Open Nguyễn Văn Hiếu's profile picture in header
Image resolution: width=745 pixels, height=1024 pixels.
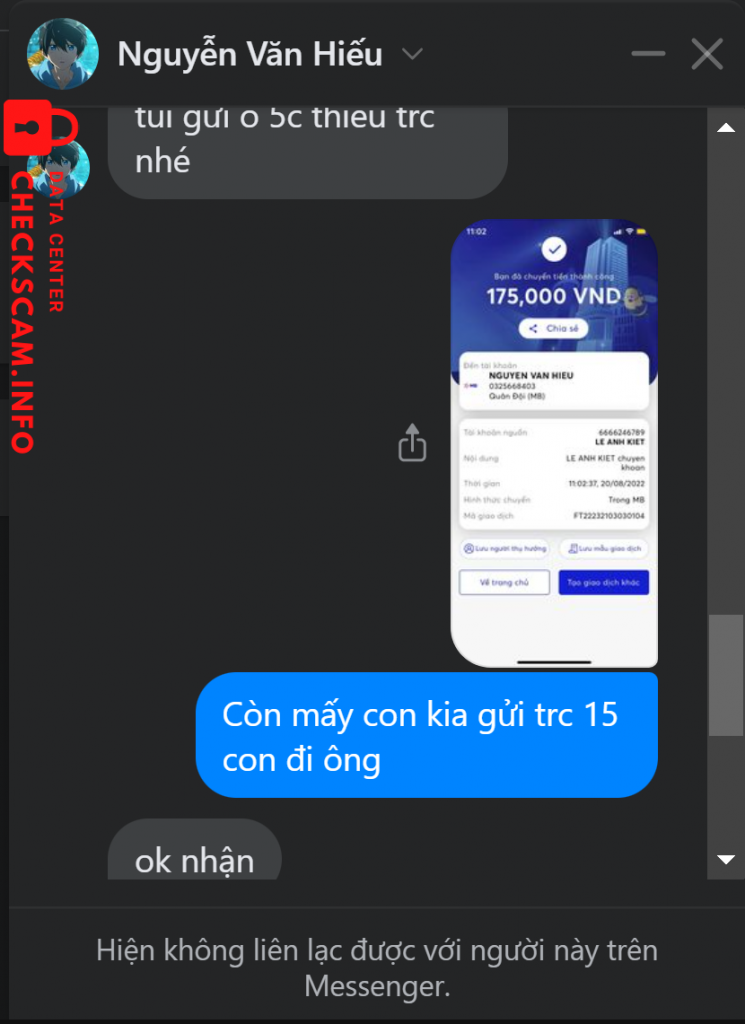pos(62,54)
